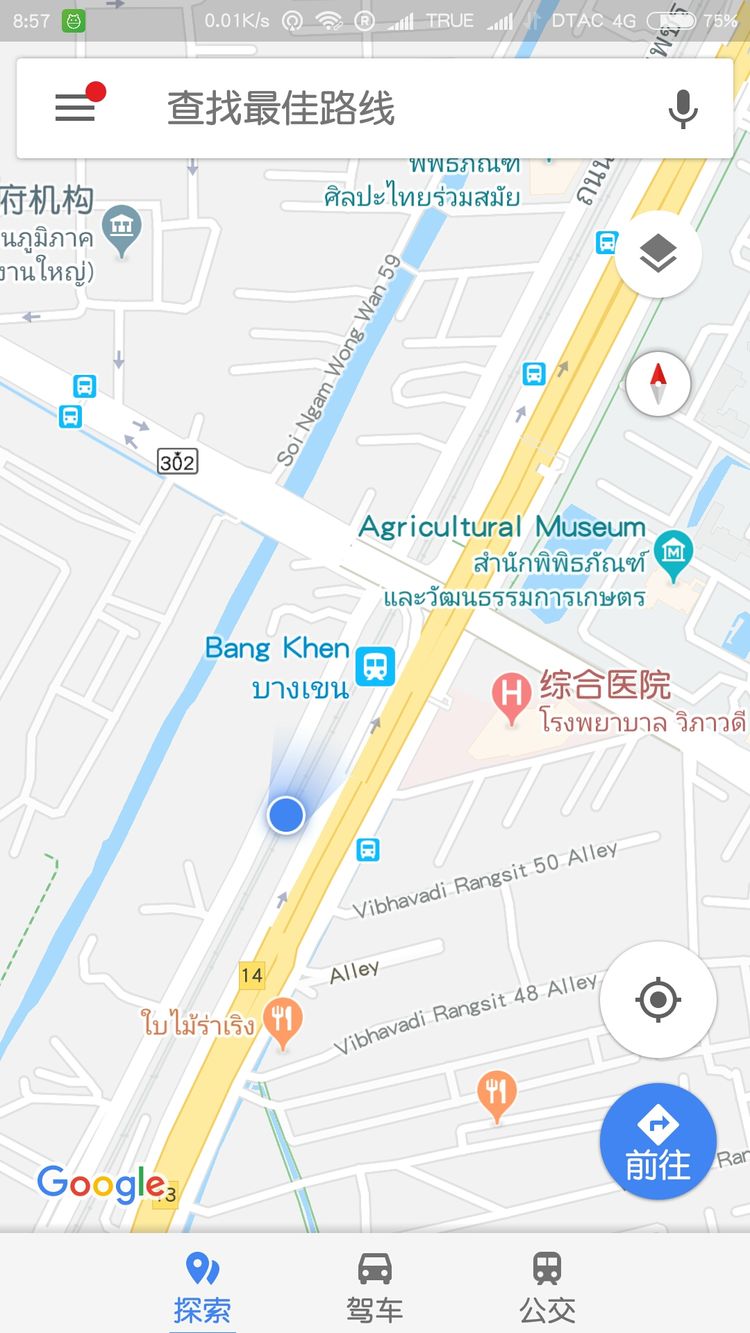Image resolution: width=750 pixels, height=1333 pixels.
Task: Select the Bang Khen station marker
Action: pos(375,666)
